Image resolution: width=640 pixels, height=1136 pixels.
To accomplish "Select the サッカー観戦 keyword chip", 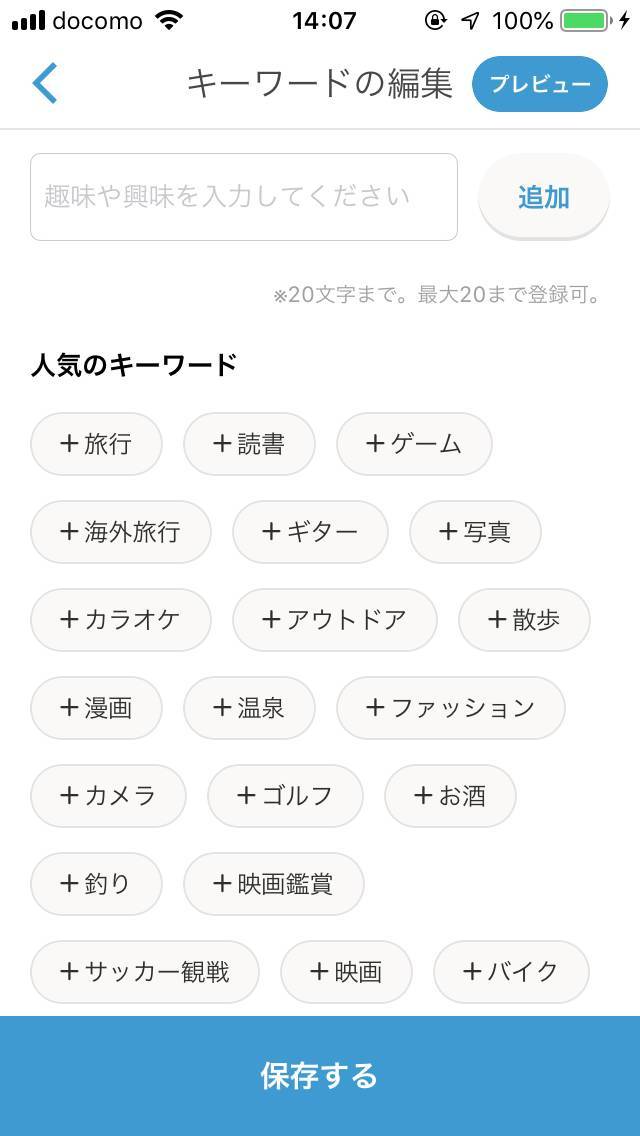I will (145, 972).
